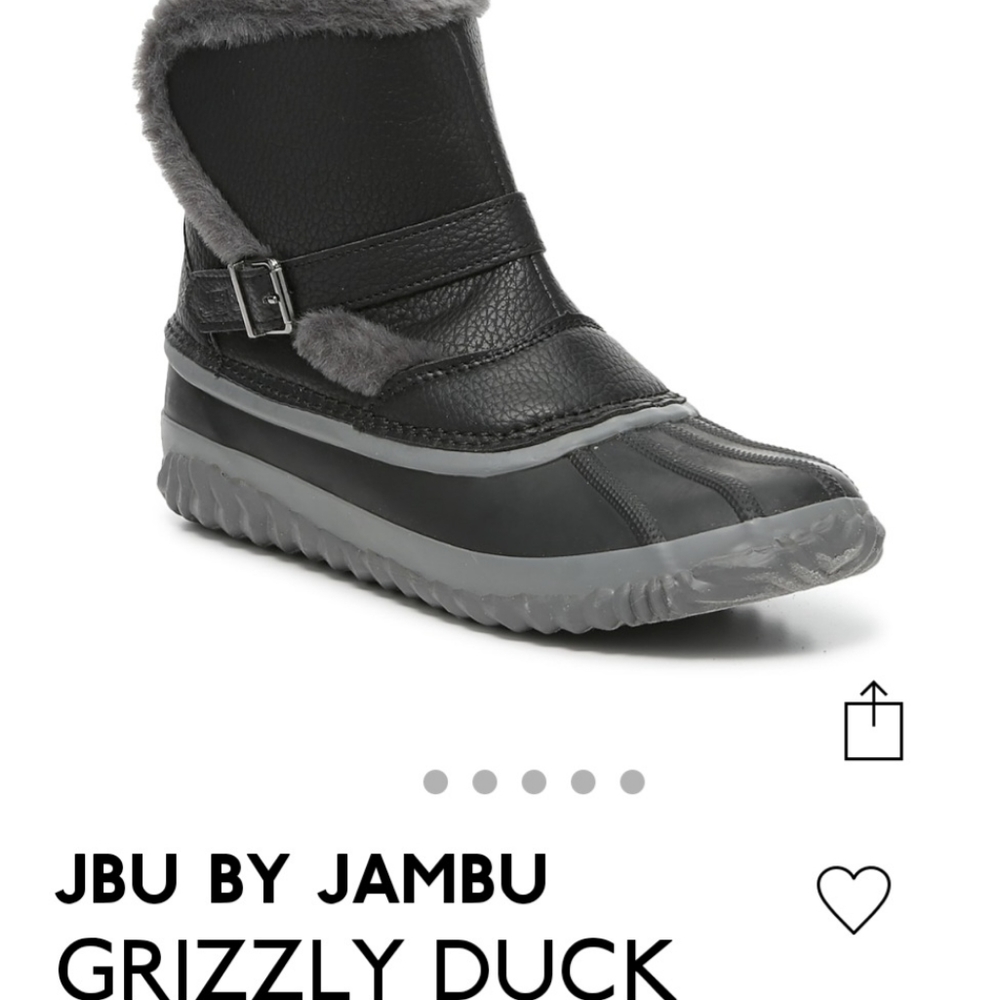The height and width of the screenshot is (1000, 999).
Task: Select the last carousel dot
Action: click(x=631, y=780)
